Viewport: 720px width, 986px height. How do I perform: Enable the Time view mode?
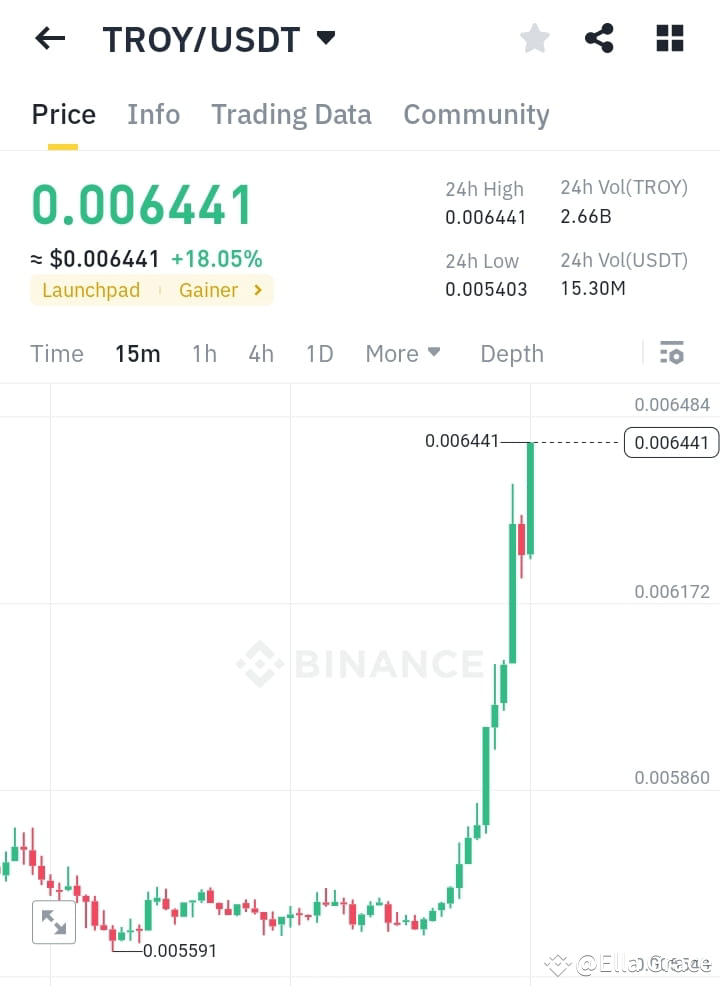[56, 353]
